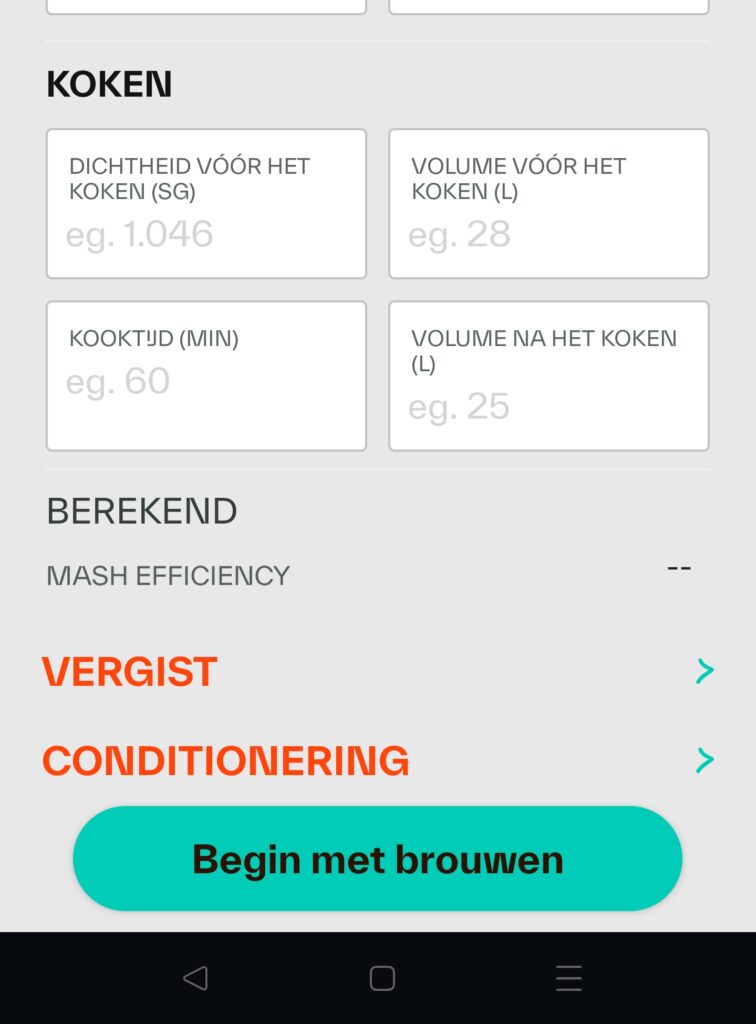Image resolution: width=756 pixels, height=1024 pixels.
Task: Tap the chevron next to VERGIST
Action: pos(705,671)
